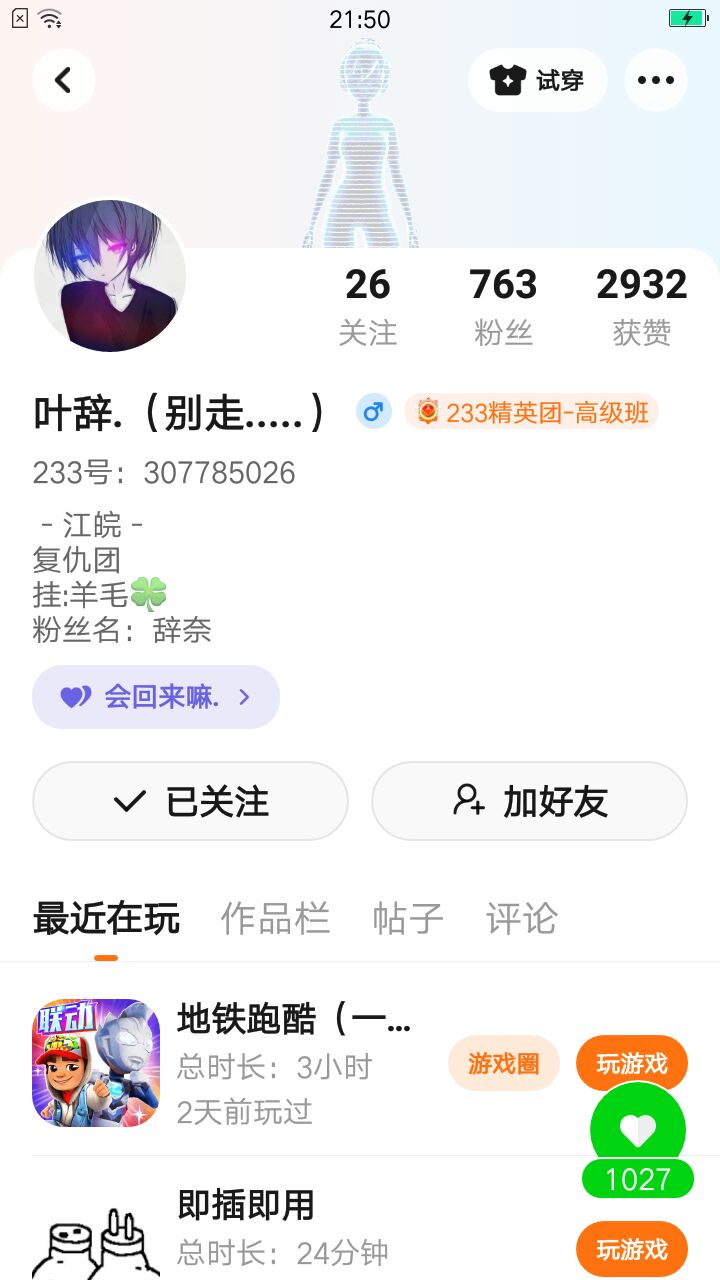720x1280 pixels.
Task: View the profile avatar picture
Action: point(110,276)
